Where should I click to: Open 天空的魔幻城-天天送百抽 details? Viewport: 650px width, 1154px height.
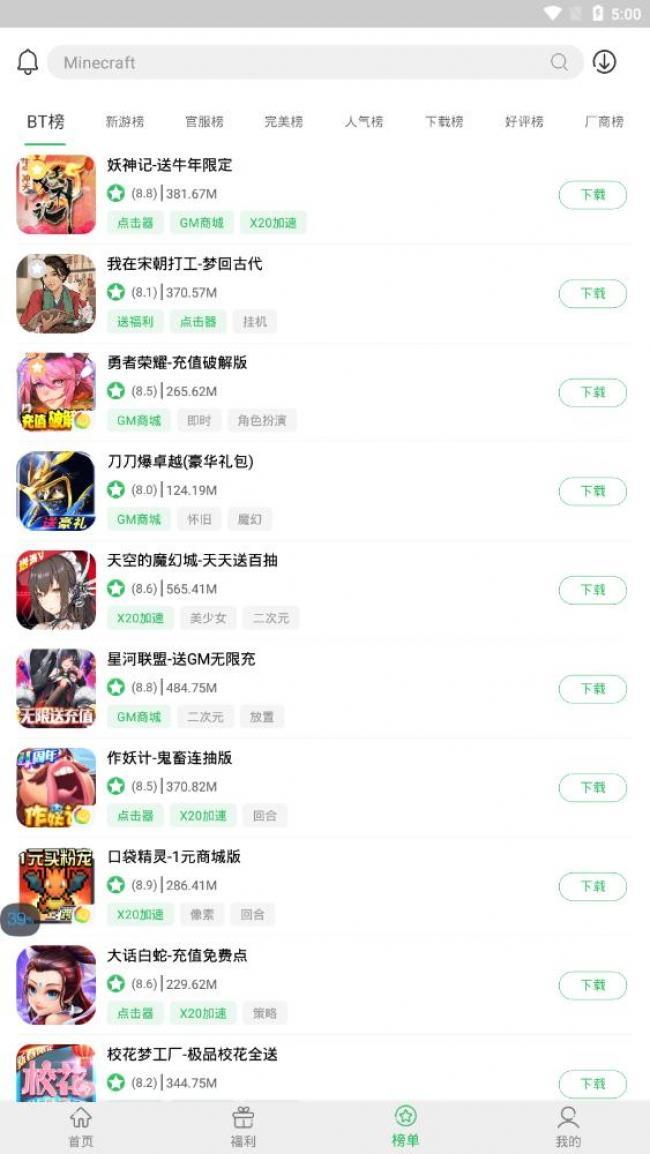tap(192, 560)
